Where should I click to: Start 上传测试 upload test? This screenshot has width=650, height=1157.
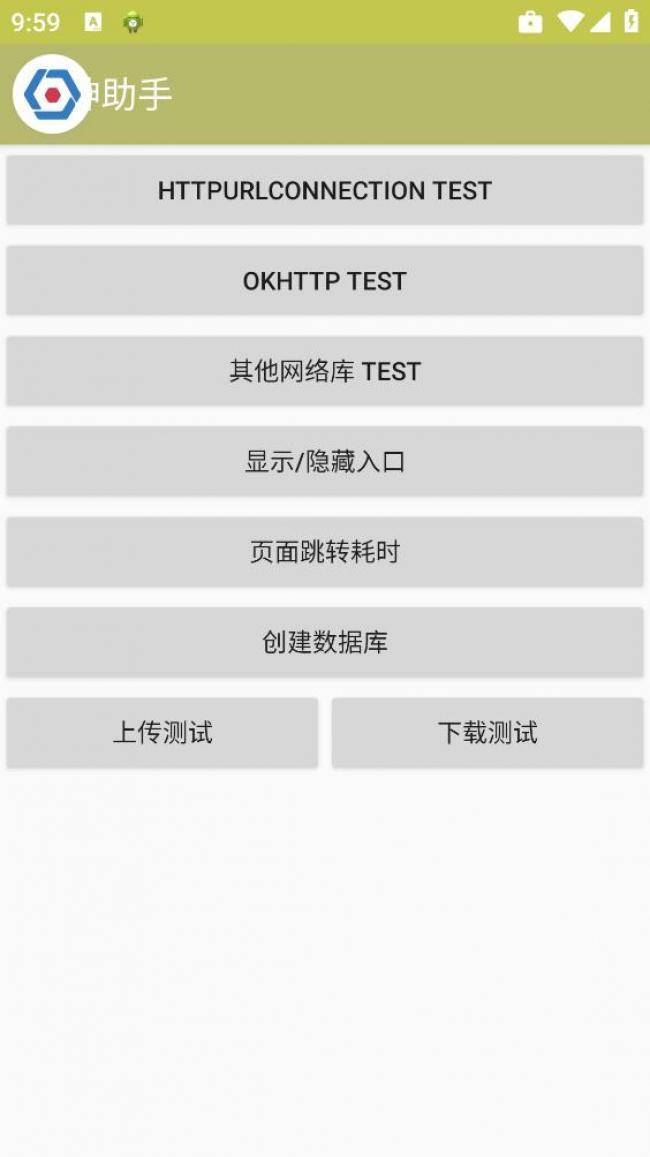162,733
